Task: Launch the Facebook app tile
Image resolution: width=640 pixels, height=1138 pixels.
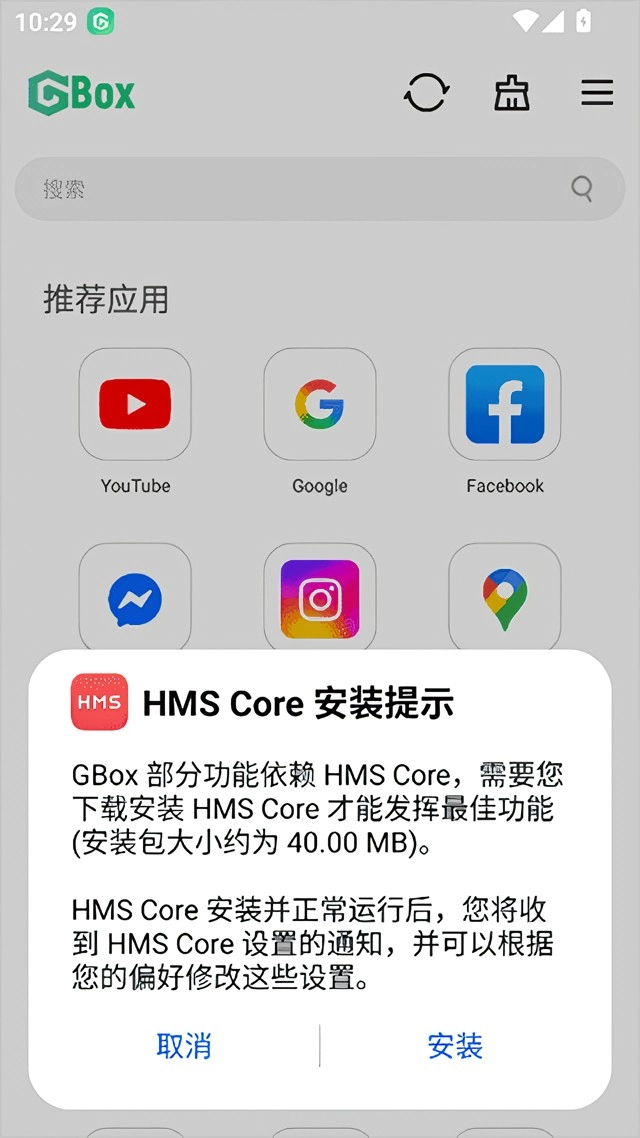Action: (x=505, y=404)
